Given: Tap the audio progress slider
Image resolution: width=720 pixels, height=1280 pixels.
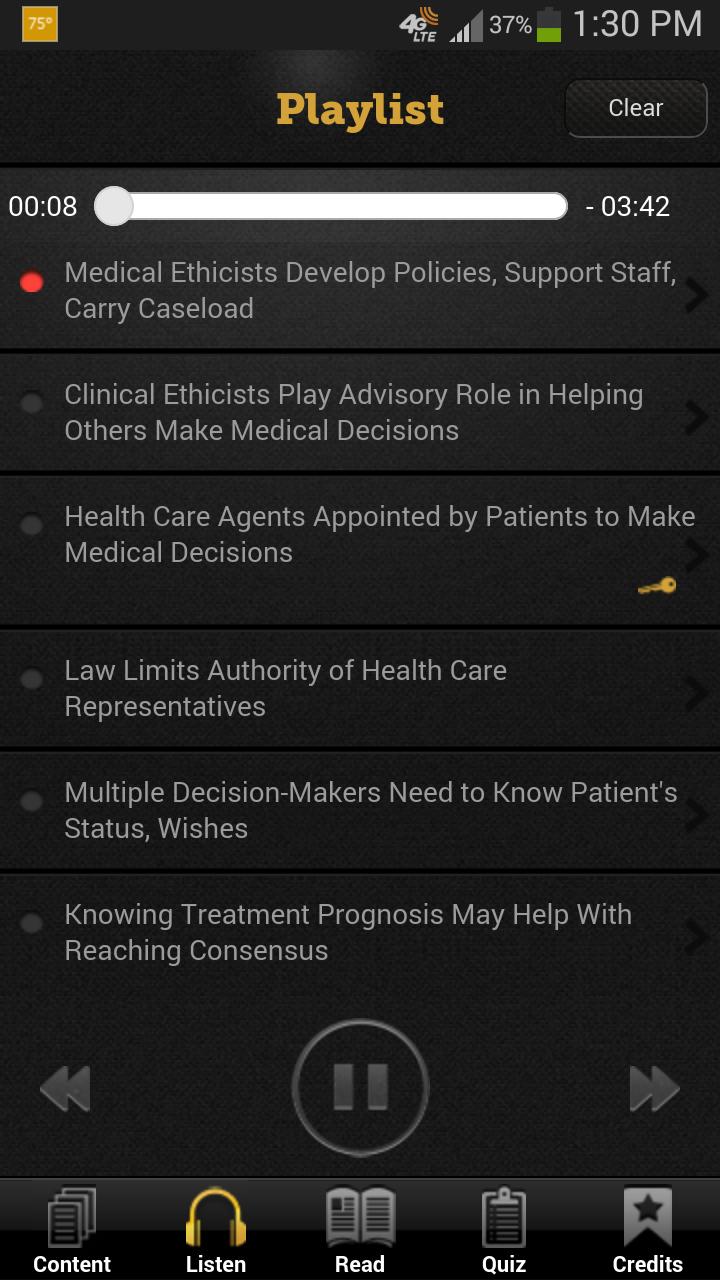Looking at the screenshot, I should [330, 206].
